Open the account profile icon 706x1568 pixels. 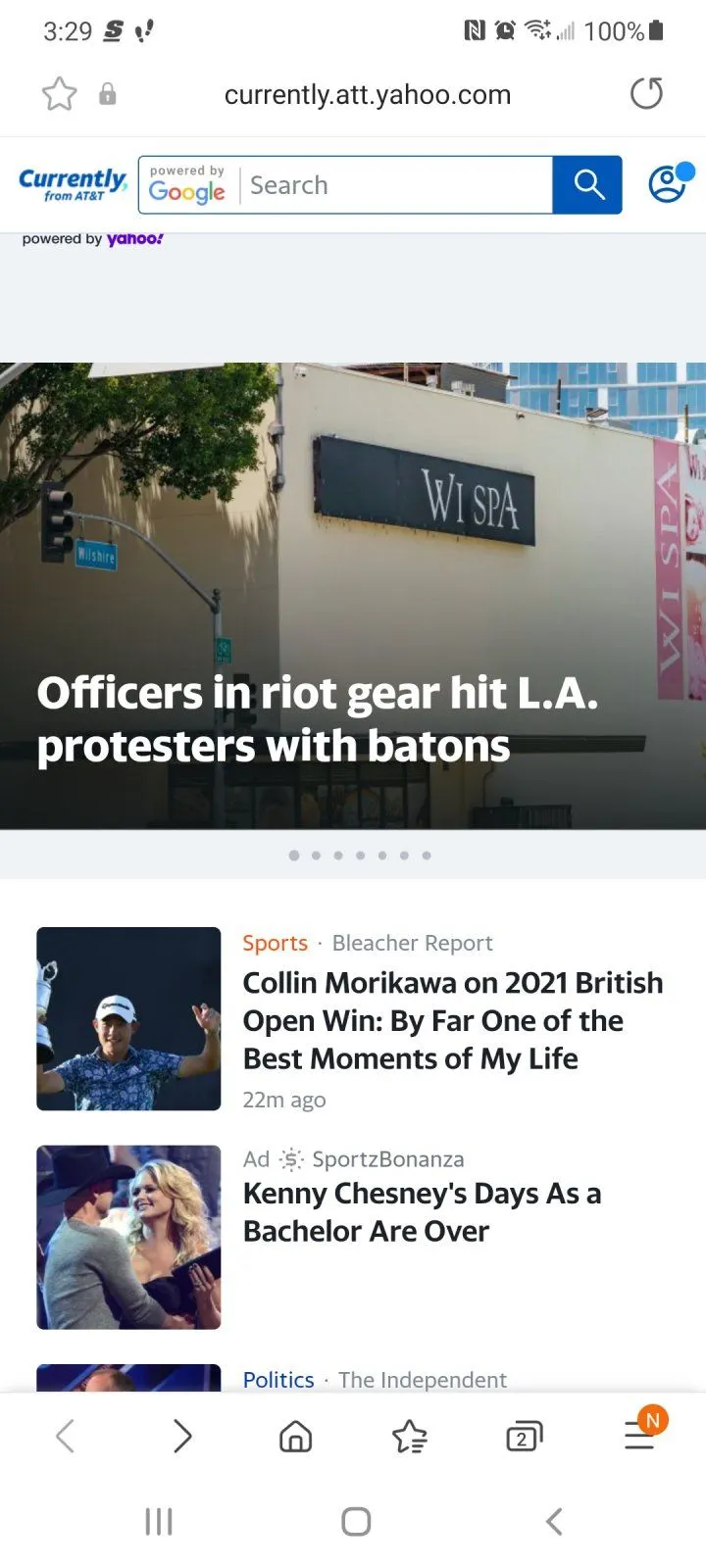[x=668, y=184]
